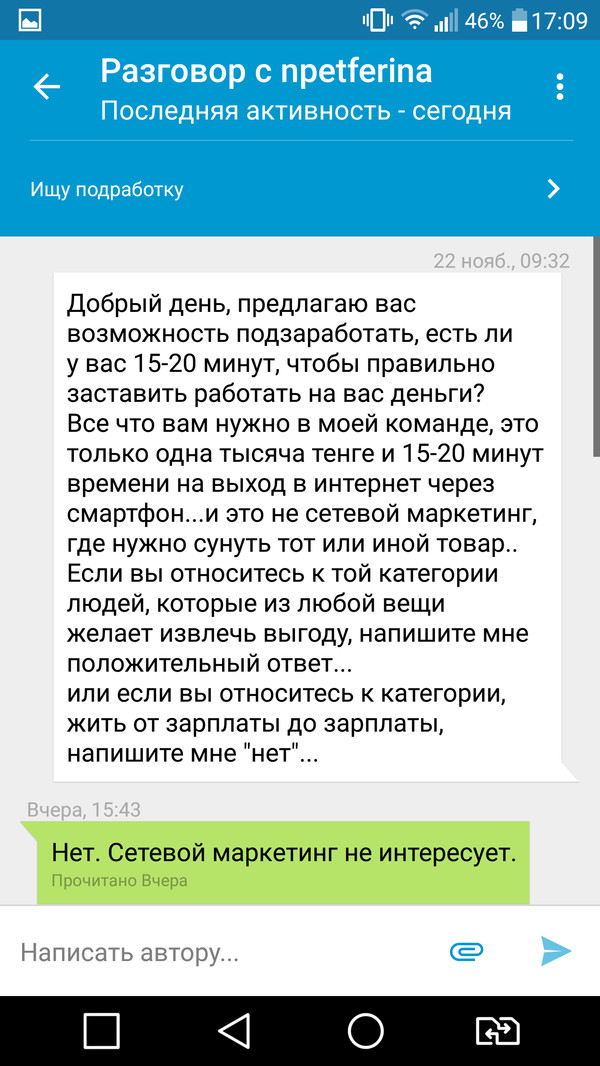
Task: Open the conversation overflow menu
Action: 560,88
